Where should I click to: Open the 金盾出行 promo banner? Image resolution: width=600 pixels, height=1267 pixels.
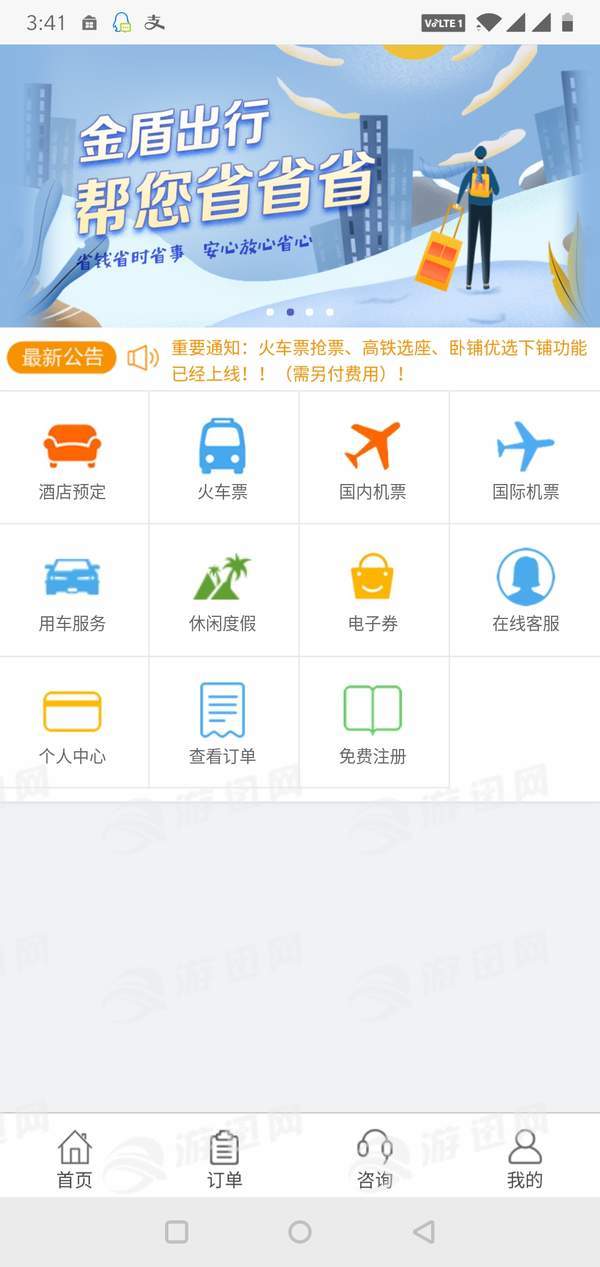point(300,185)
